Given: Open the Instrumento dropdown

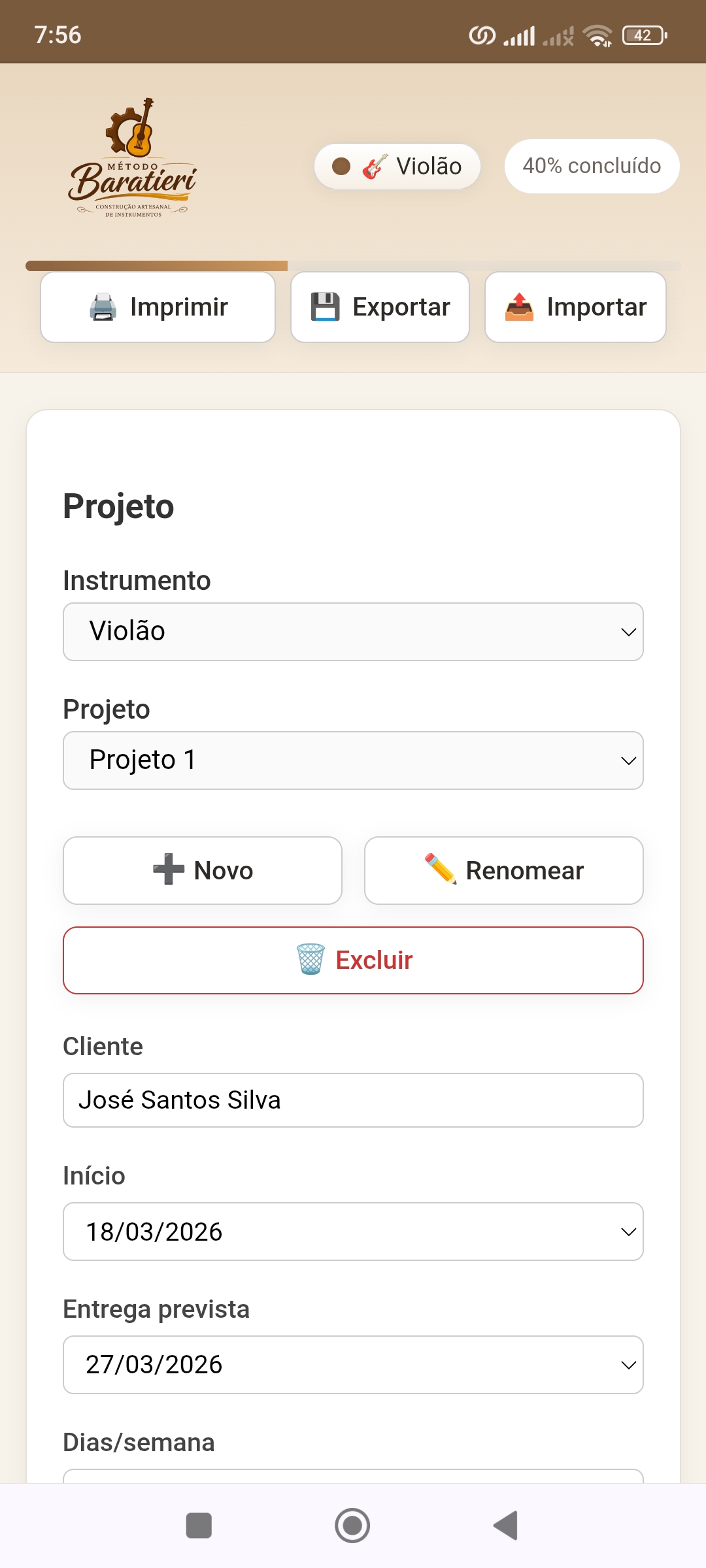Looking at the screenshot, I should coord(353,631).
